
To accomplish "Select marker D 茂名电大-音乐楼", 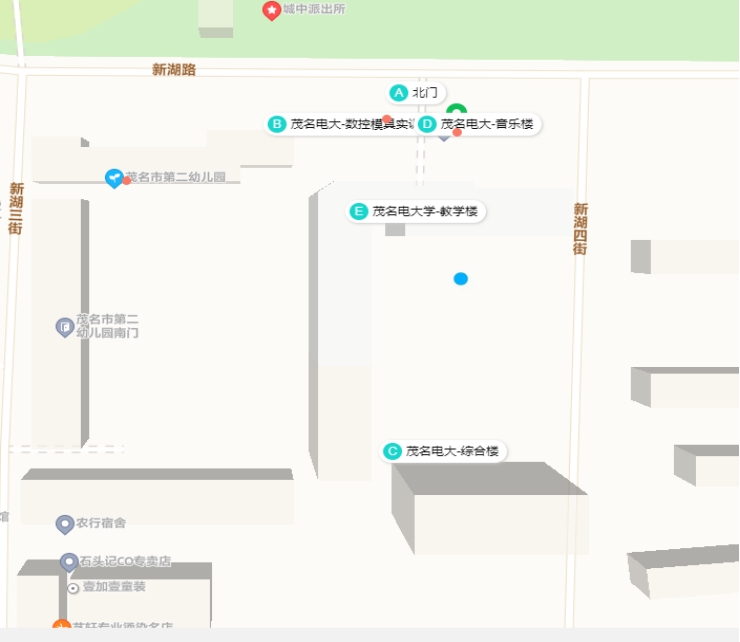I will tap(427, 124).
